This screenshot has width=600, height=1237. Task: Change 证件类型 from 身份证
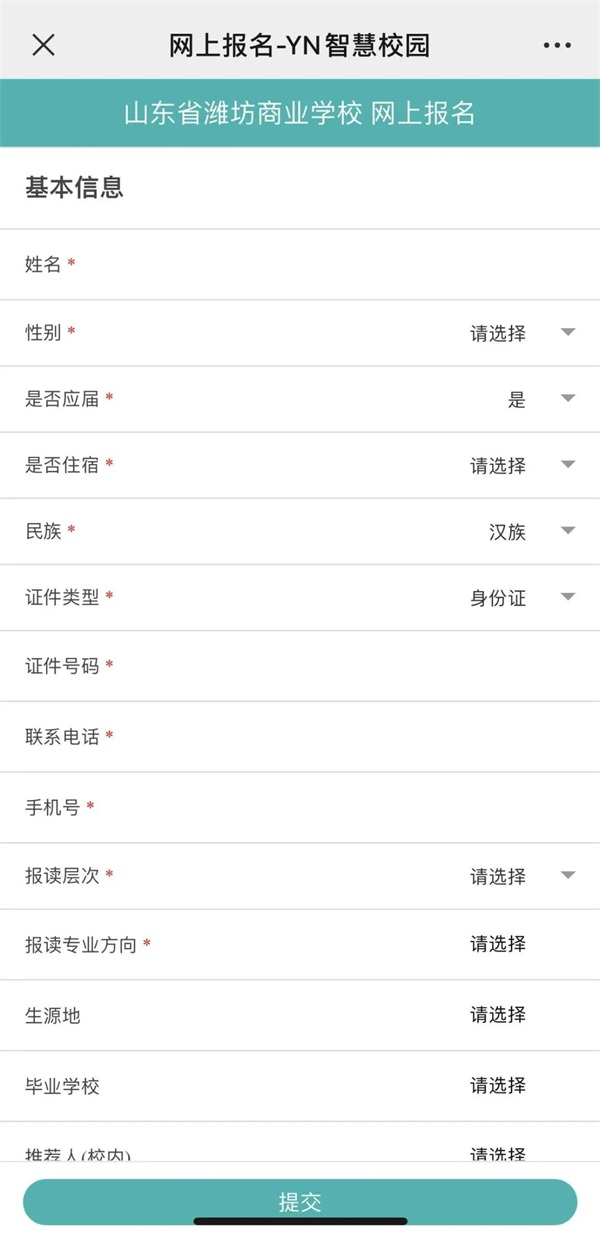[522, 598]
